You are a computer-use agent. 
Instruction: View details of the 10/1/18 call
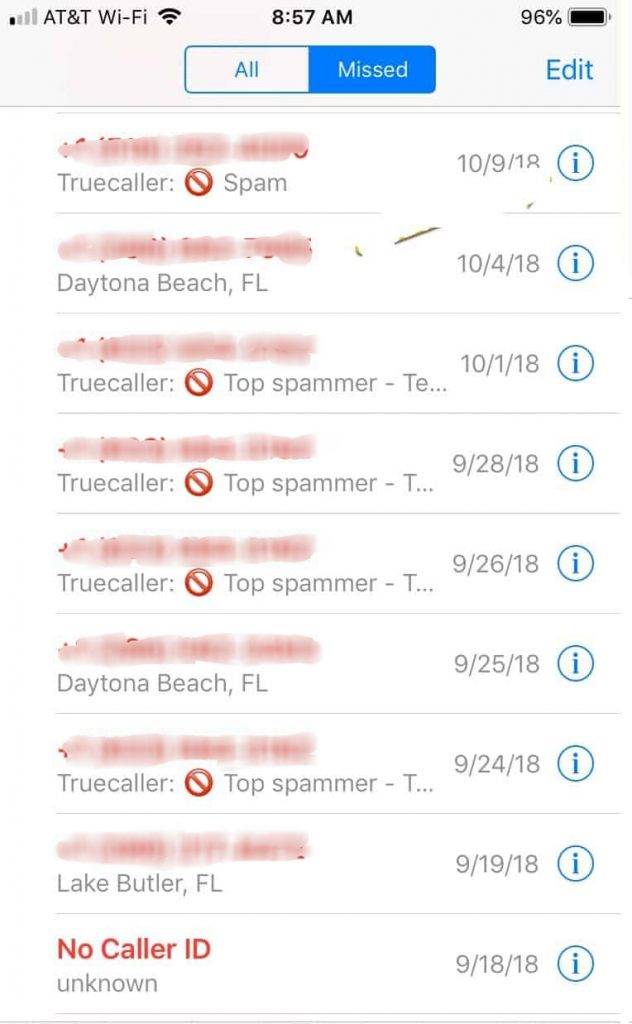tap(575, 364)
